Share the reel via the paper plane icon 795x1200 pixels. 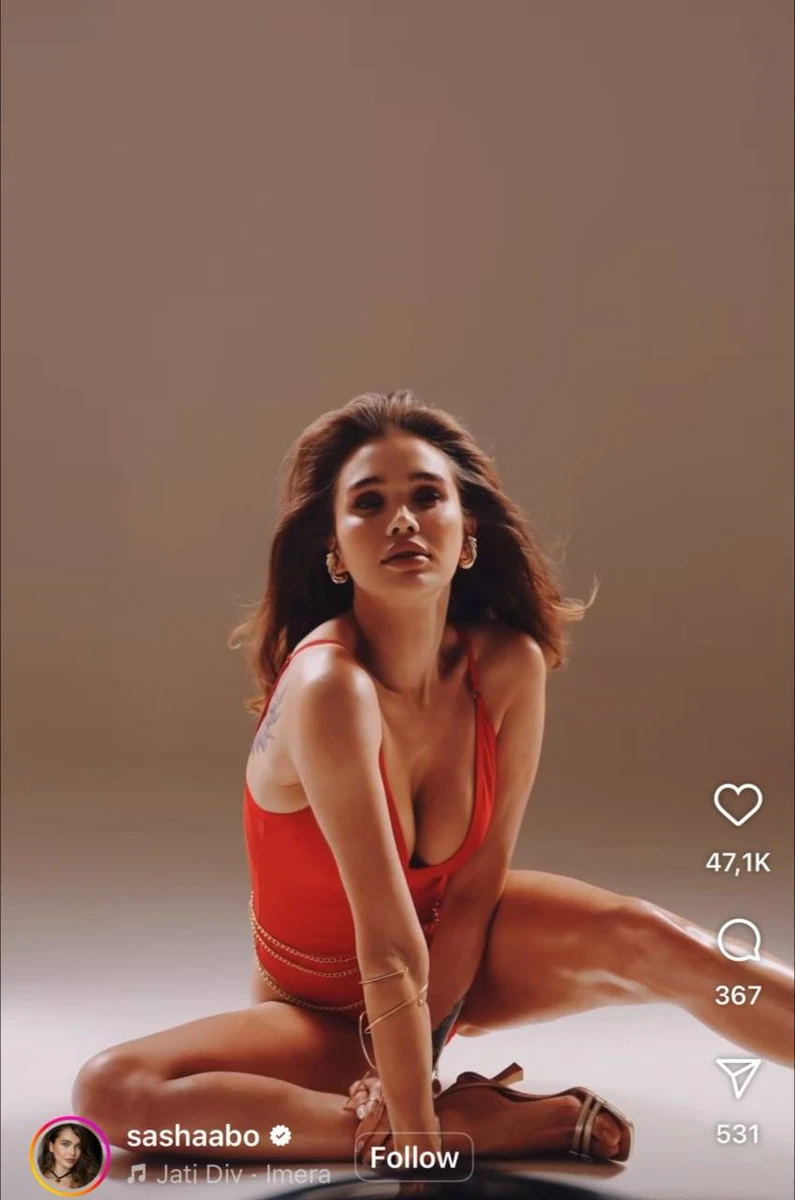(x=738, y=1078)
